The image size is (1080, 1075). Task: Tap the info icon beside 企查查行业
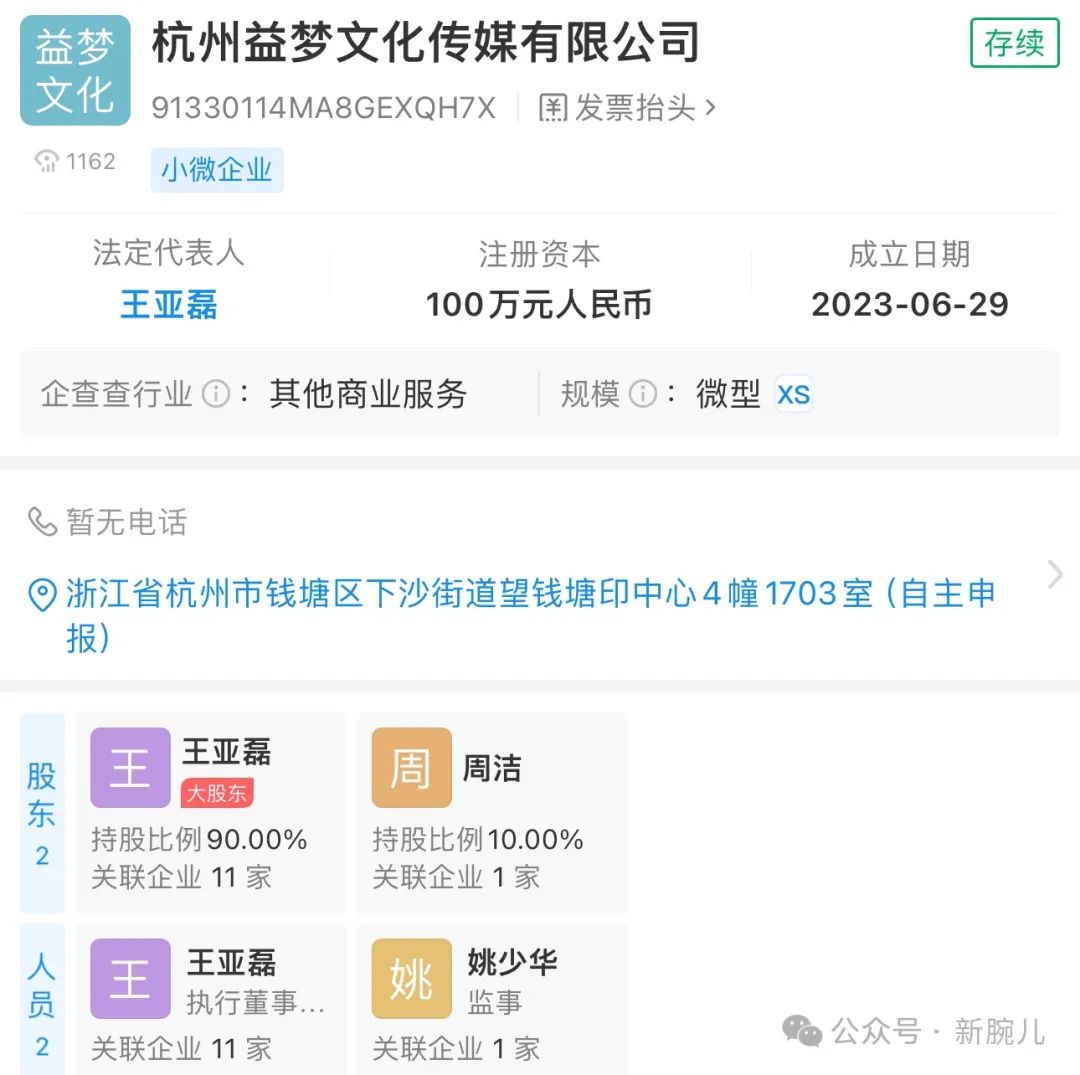click(x=216, y=394)
